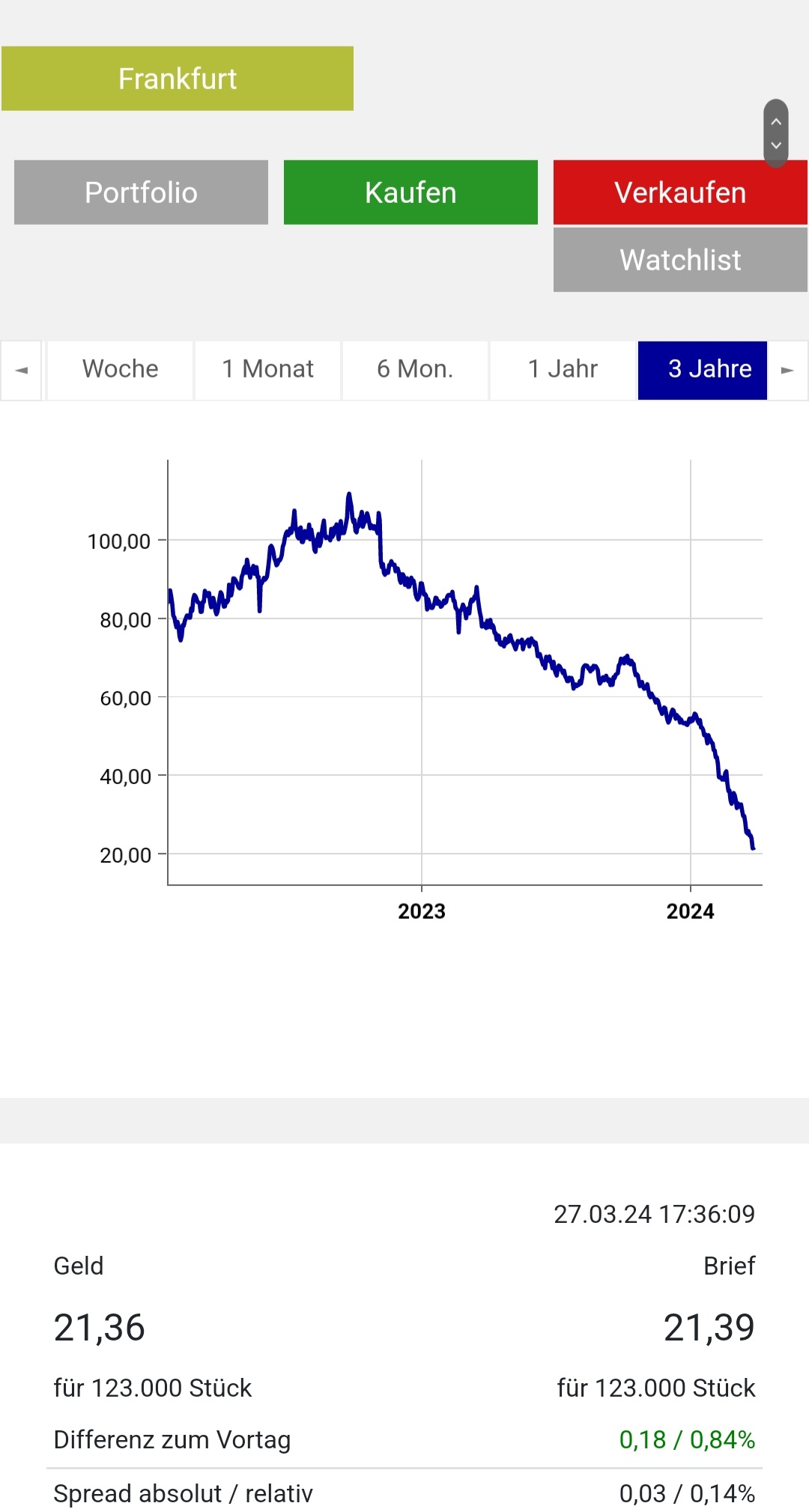The image size is (809, 1512).
Task: Select the Frankfurt exchange button
Action: pyautogui.click(x=178, y=79)
